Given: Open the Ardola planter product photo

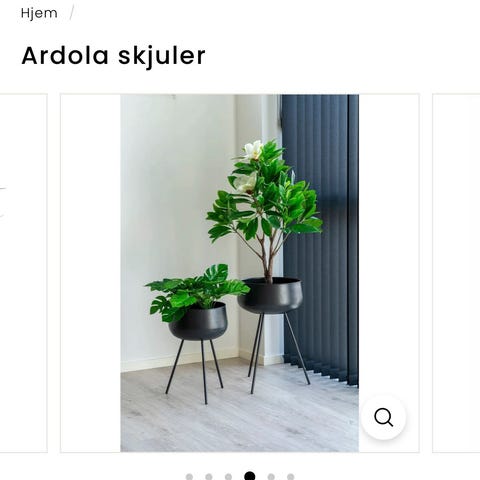Looking at the screenshot, I should click(x=239, y=273).
